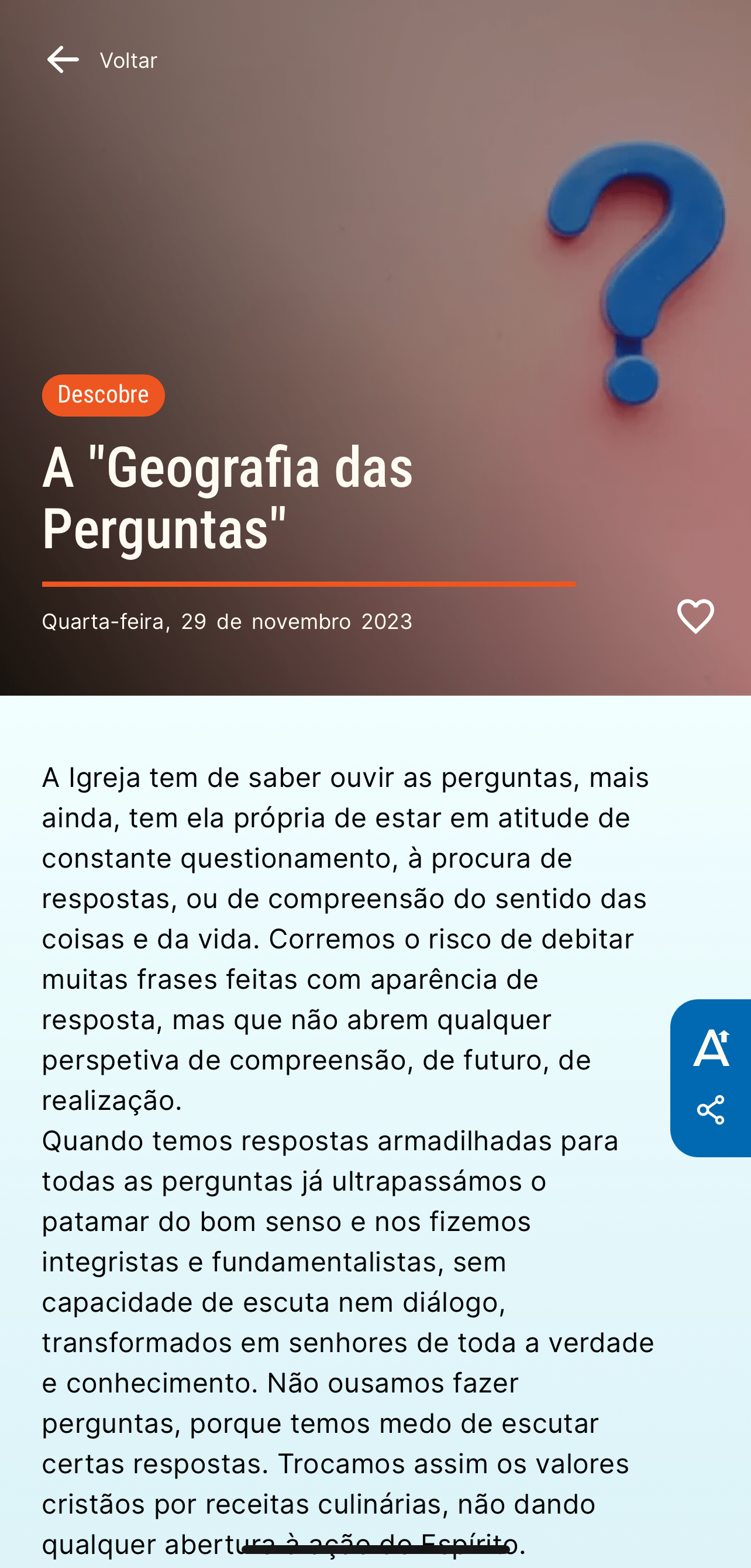This screenshot has height=1568, width=751.
Task: Increase the article text size
Action: pyautogui.click(x=711, y=1047)
